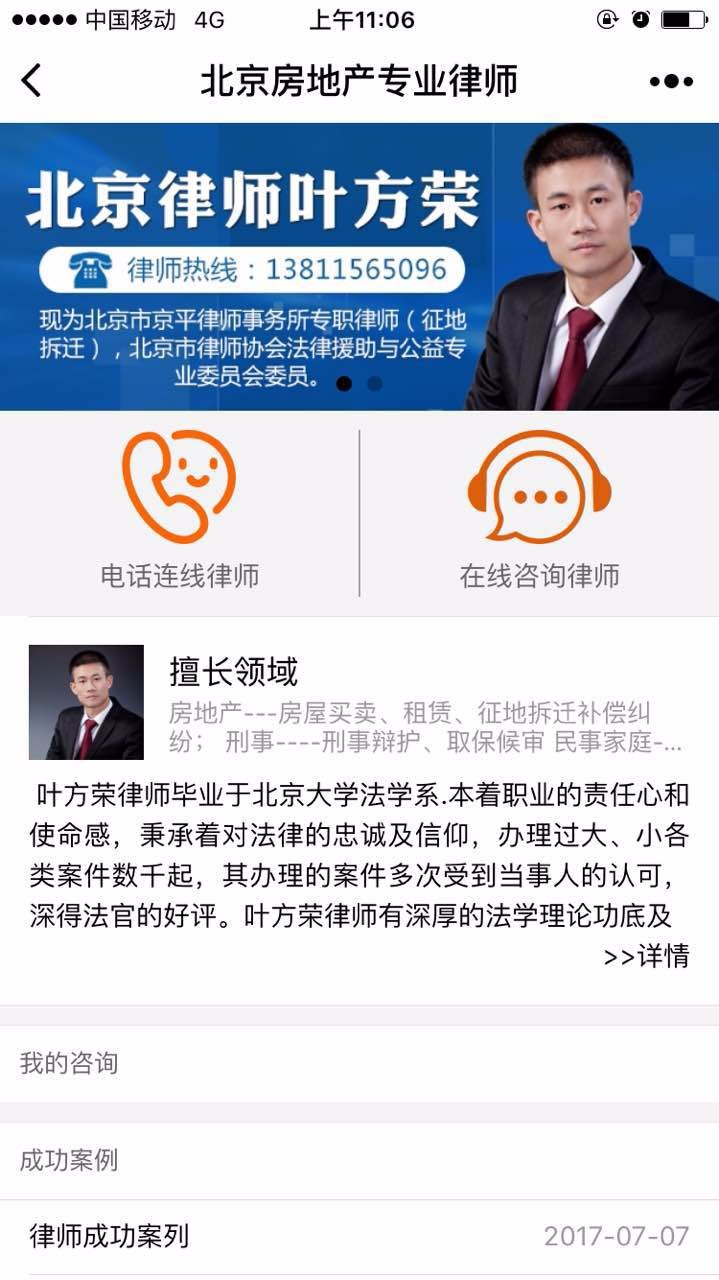The height and width of the screenshot is (1280, 719).
Task: Start online consultation via 在线咨询律师
Action: tap(540, 510)
